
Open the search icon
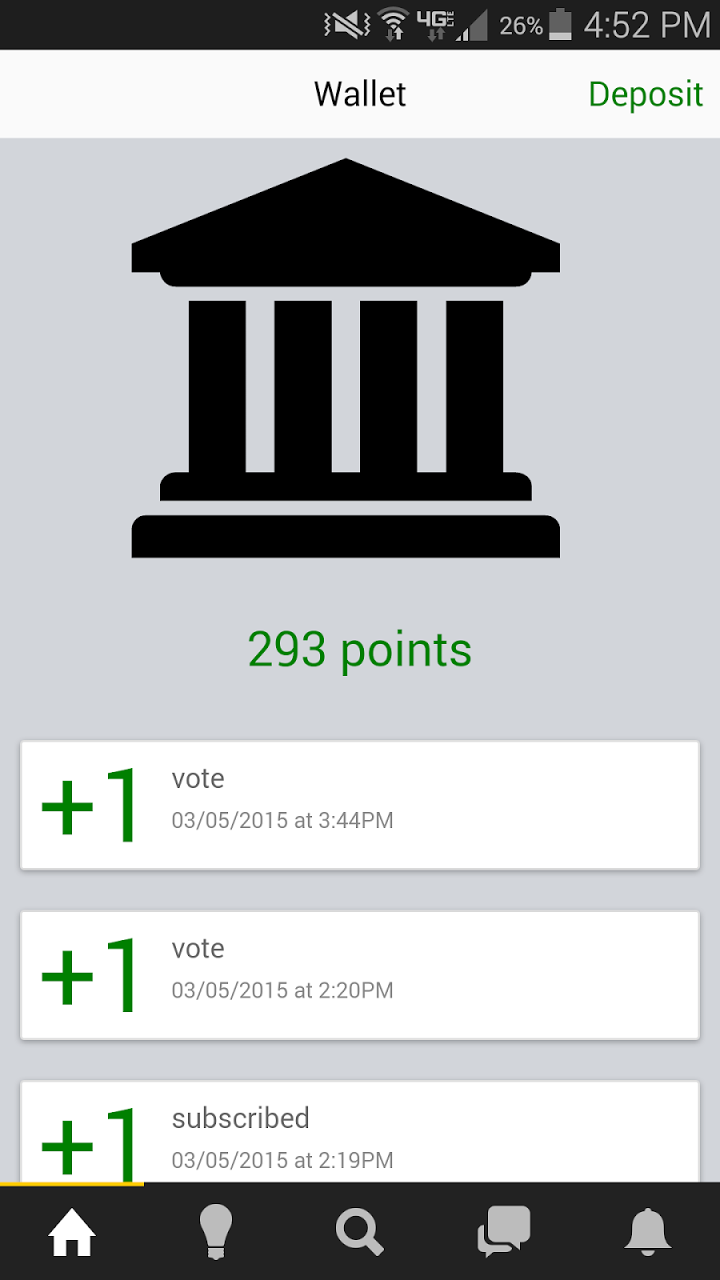[360, 1232]
